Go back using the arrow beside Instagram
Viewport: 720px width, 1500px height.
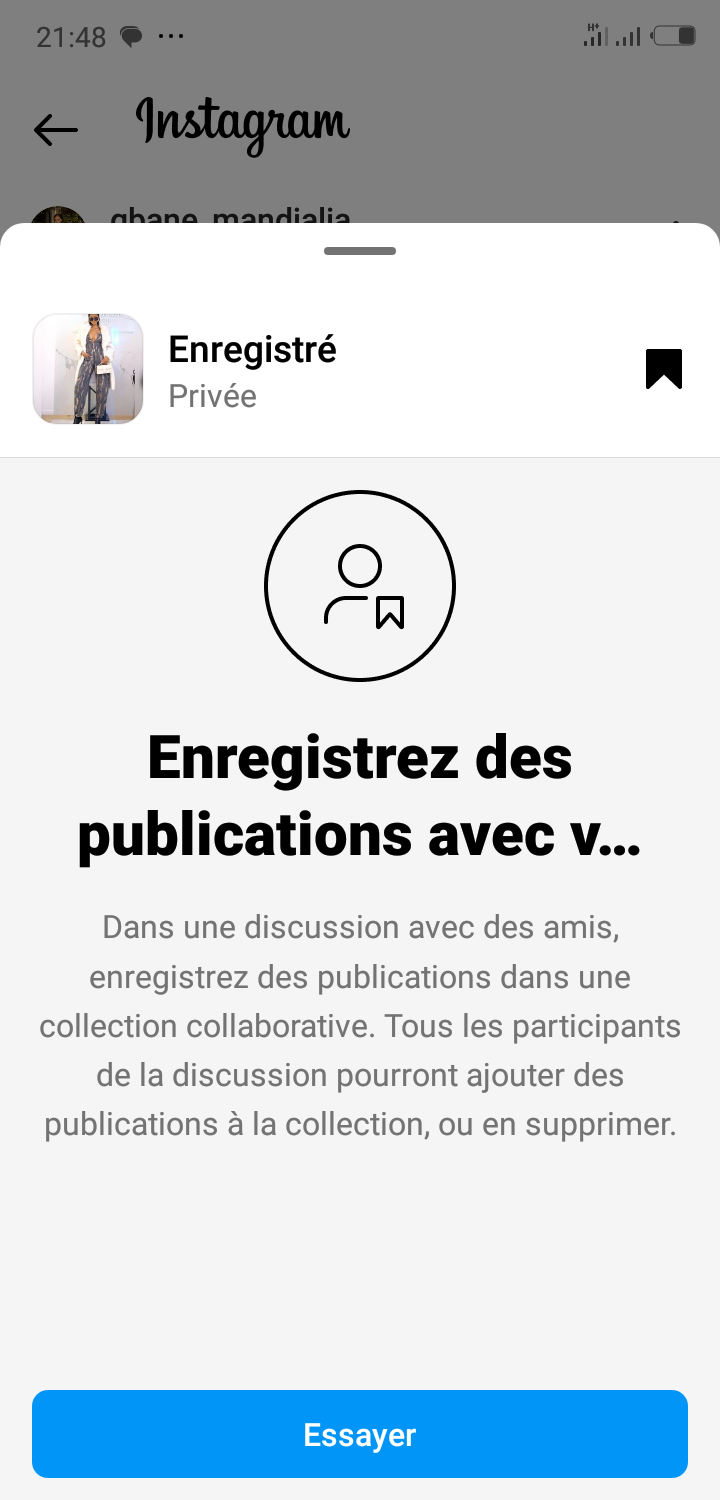pos(56,129)
